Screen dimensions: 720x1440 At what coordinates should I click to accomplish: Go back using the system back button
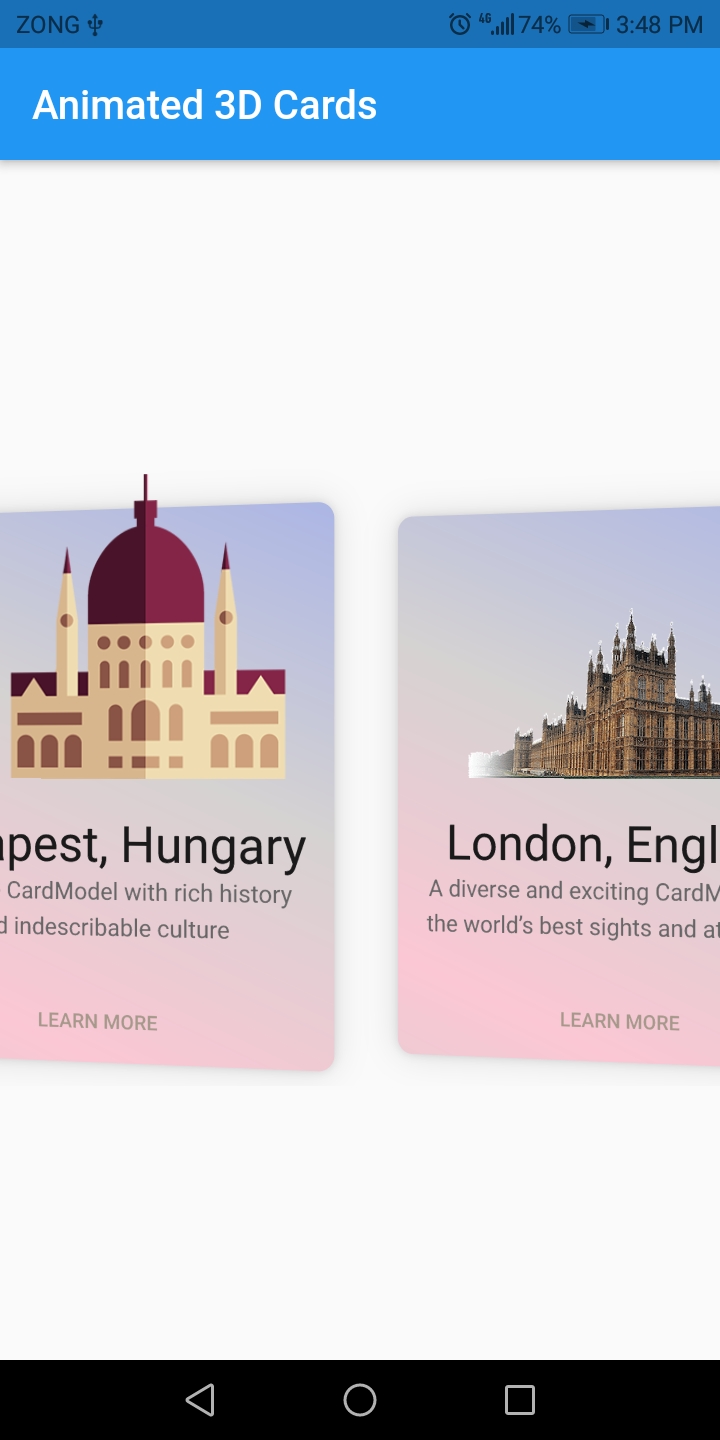point(200,1399)
